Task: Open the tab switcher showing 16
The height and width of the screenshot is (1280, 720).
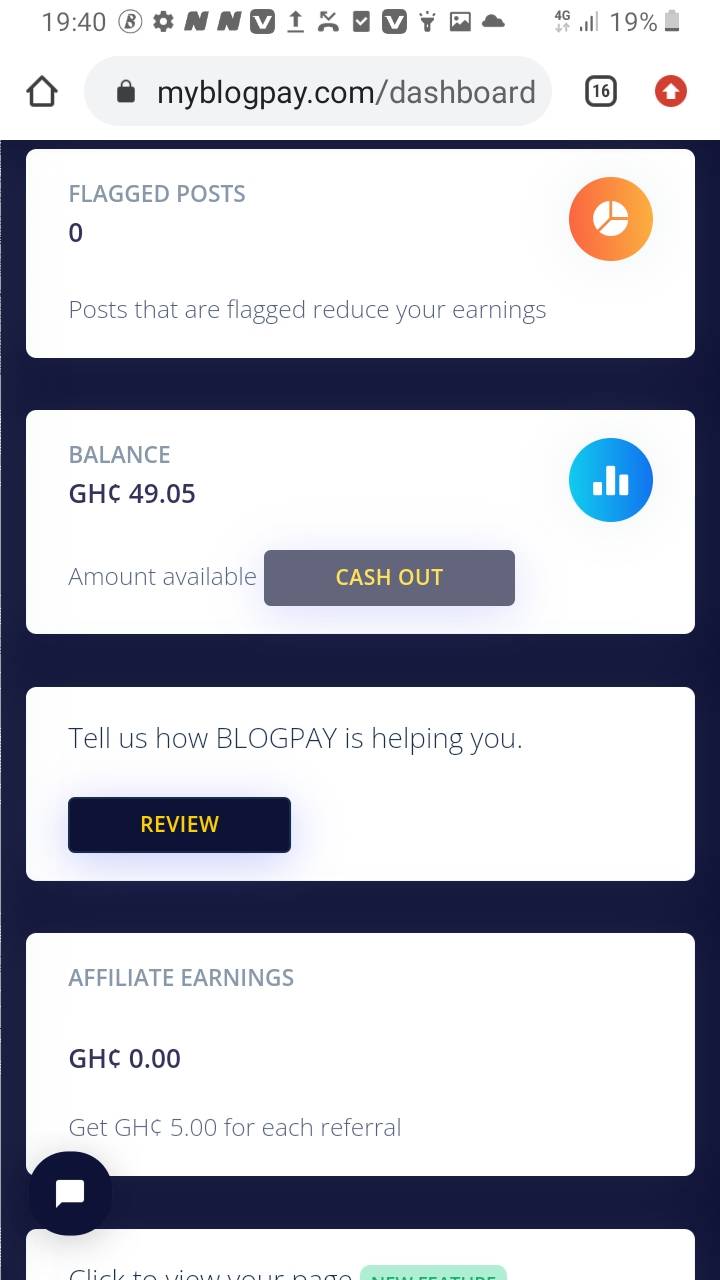Action: click(600, 92)
